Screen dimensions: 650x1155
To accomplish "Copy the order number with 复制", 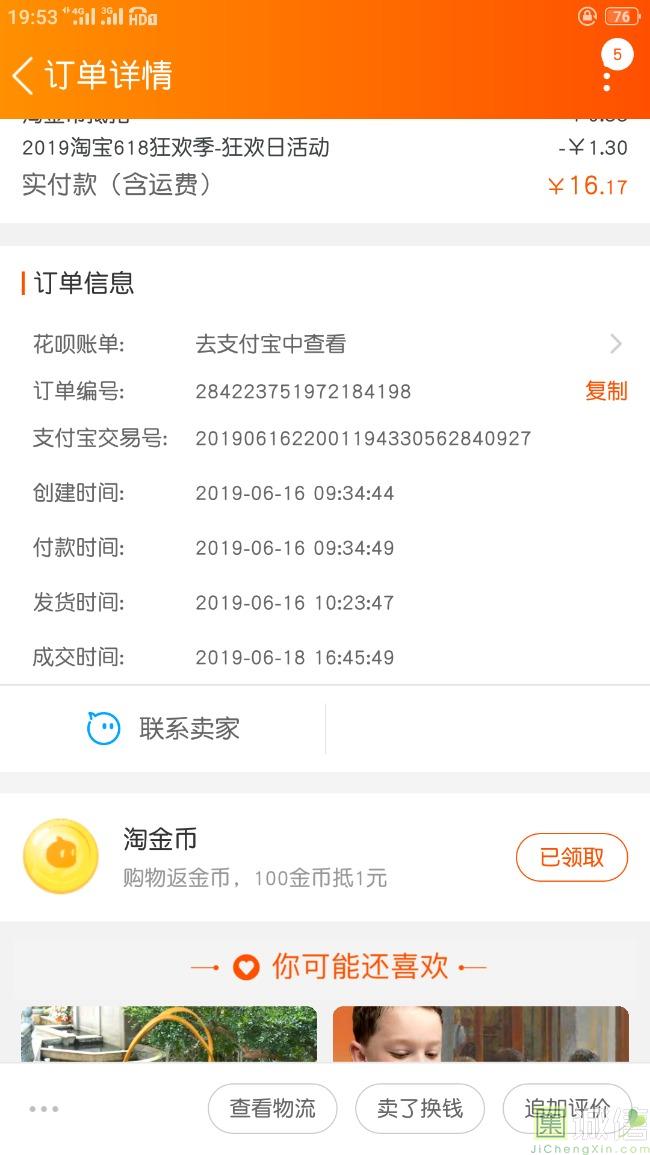I will (606, 391).
